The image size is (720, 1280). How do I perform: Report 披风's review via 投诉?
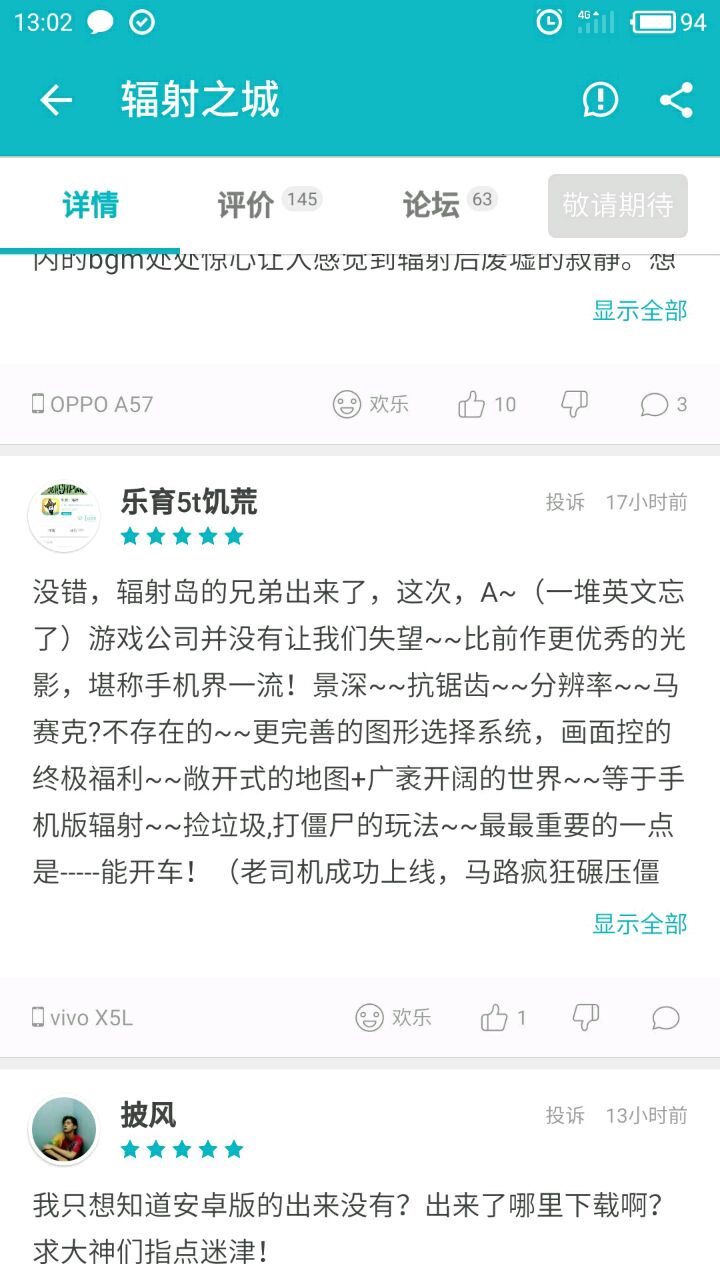pyautogui.click(x=565, y=1115)
